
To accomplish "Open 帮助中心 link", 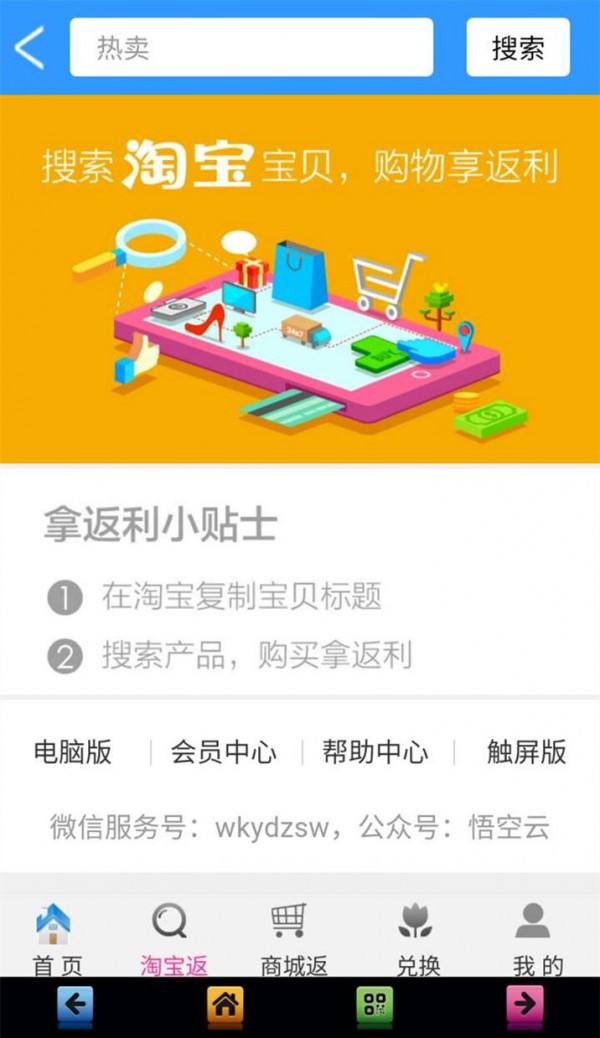I will [x=375, y=752].
